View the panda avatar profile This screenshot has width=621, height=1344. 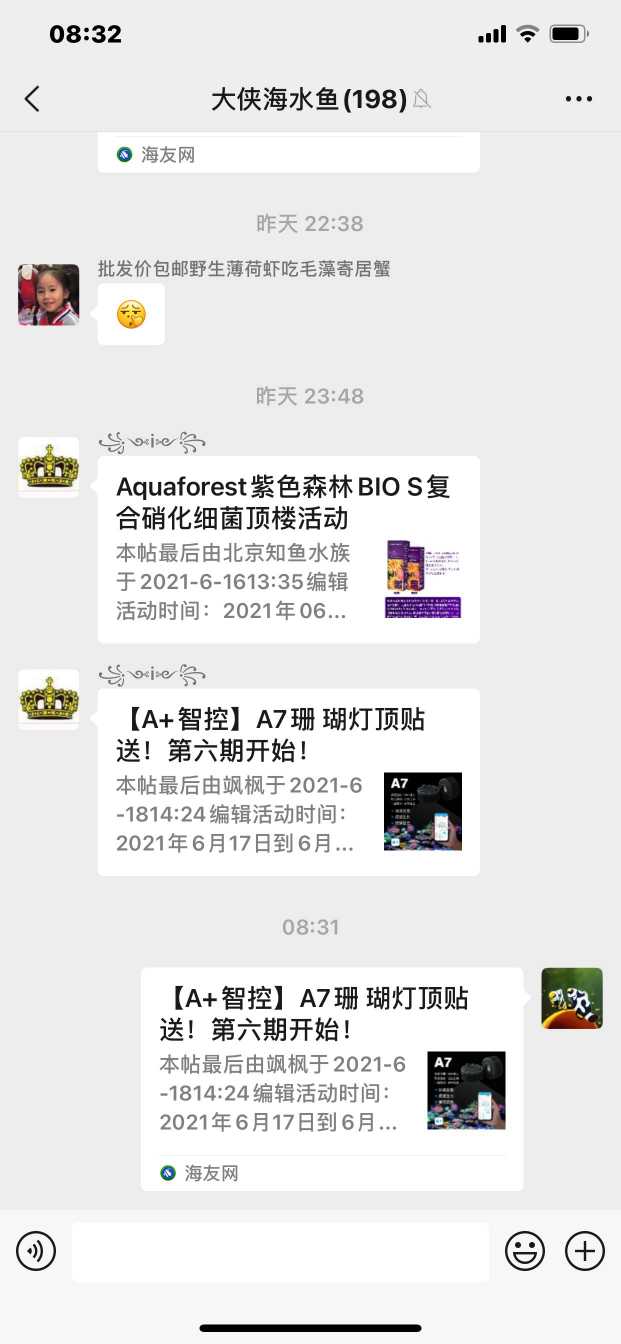[x=572, y=998]
